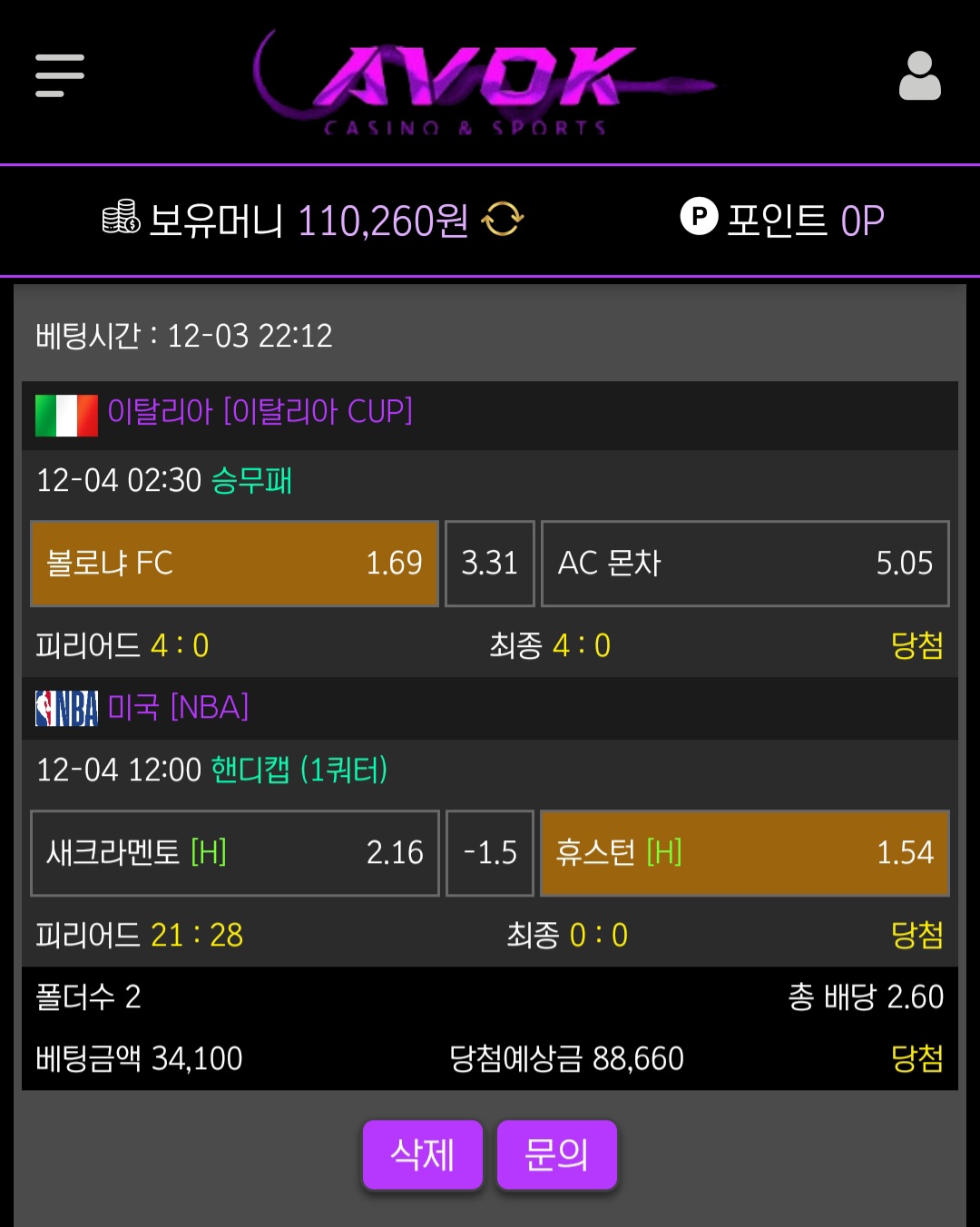Screen dimensions: 980x1227
Task: Refresh the 보유머니 balance
Action: click(x=503, y=220)
